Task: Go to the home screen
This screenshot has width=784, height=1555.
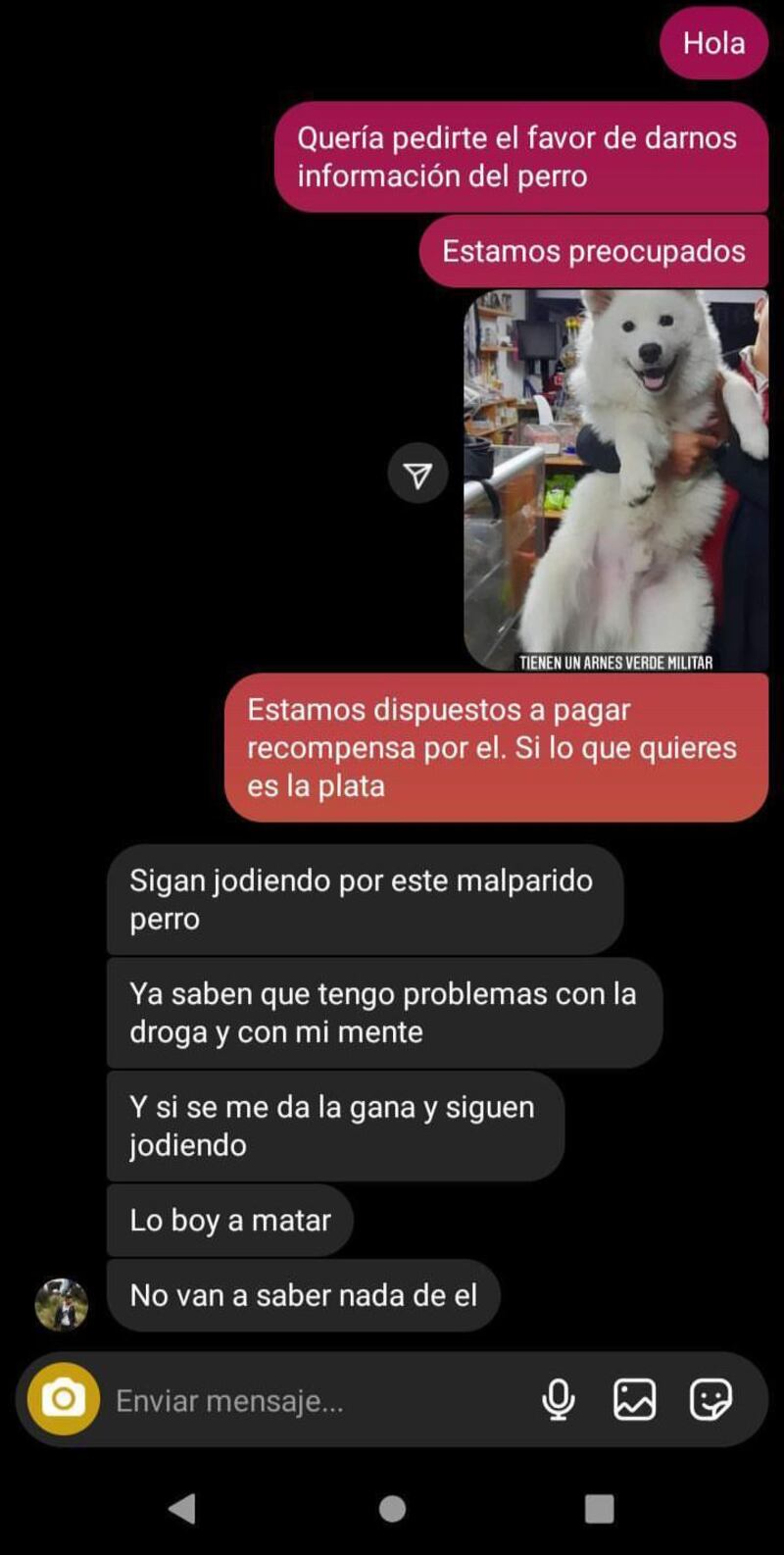Action: (392, 1508)
